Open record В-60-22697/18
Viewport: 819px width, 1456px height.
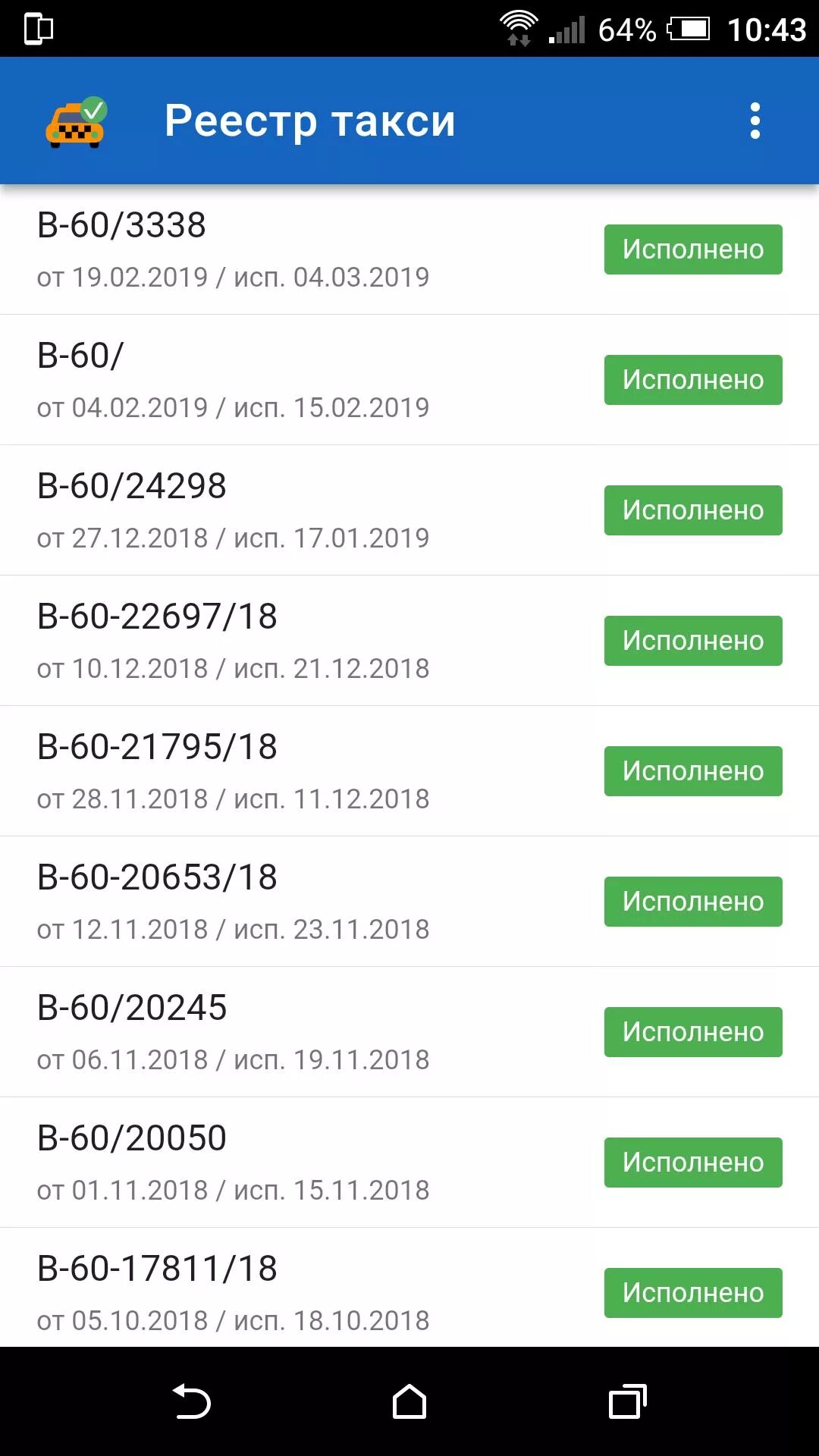pyautogui.click(x=409, y=641)
